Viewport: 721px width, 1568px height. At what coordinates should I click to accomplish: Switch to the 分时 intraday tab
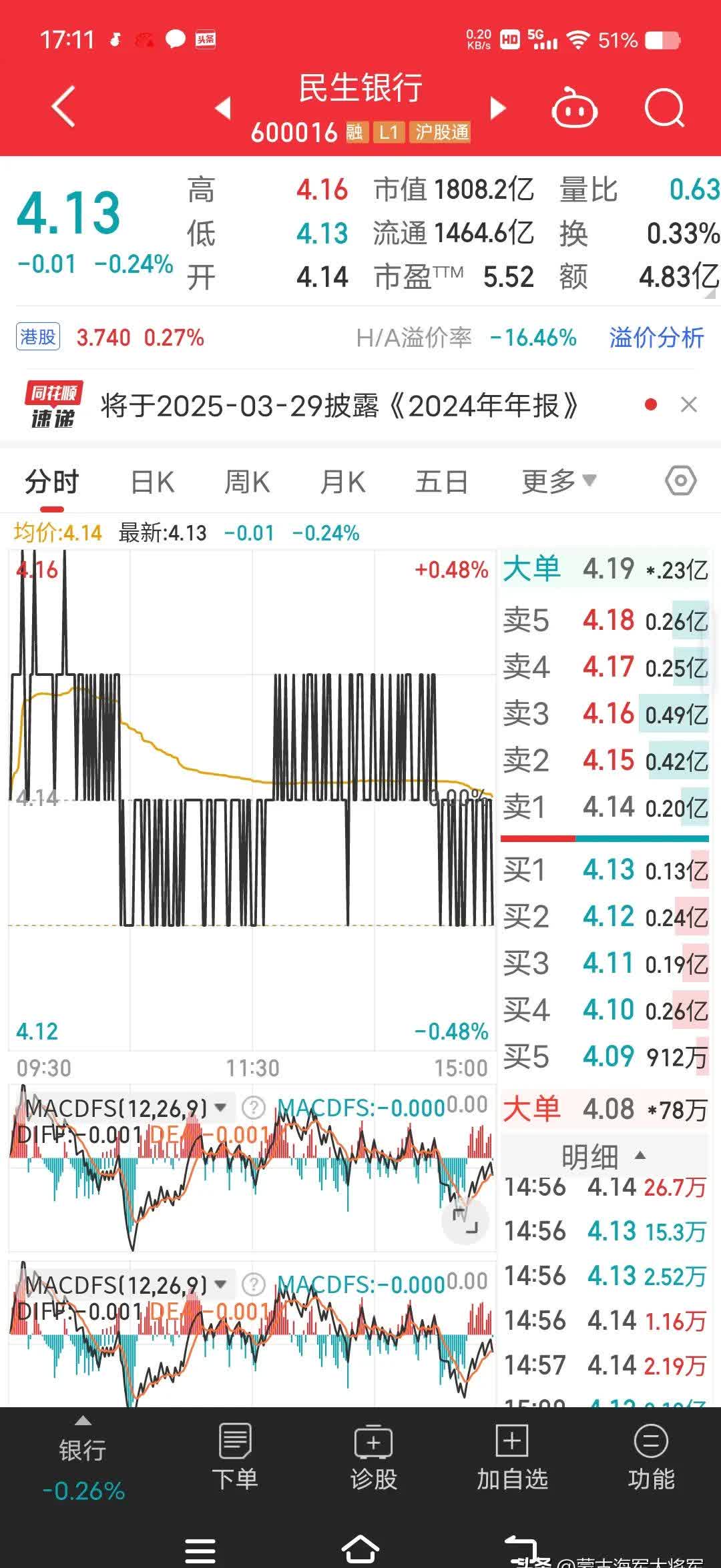click(x=51, y=480)
